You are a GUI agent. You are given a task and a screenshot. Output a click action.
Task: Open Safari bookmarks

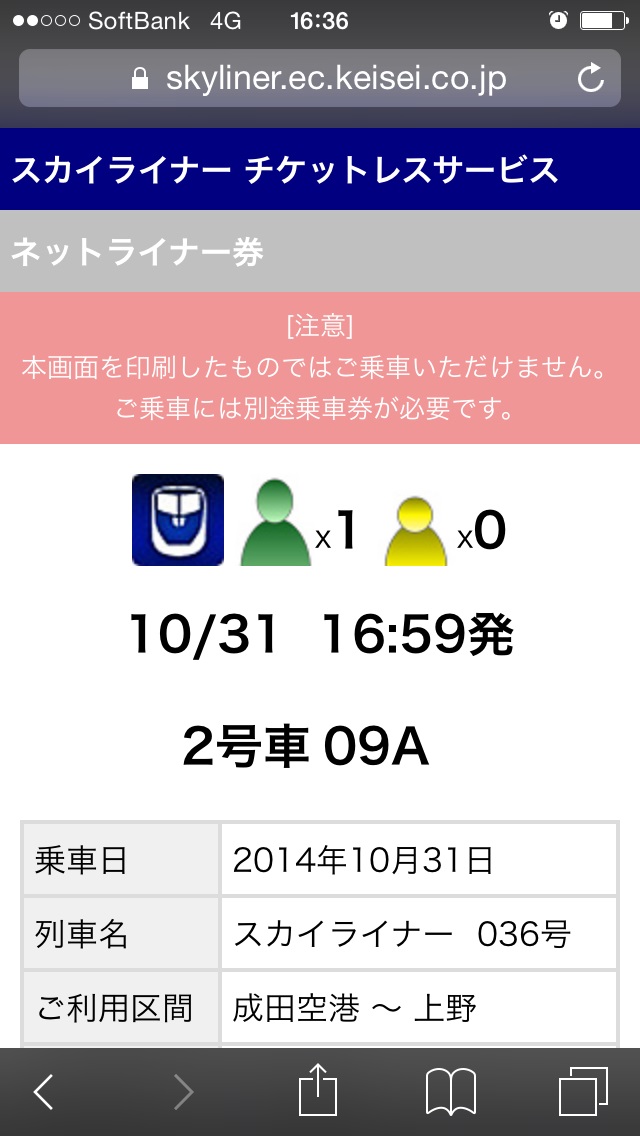(x=450, y=1092)
